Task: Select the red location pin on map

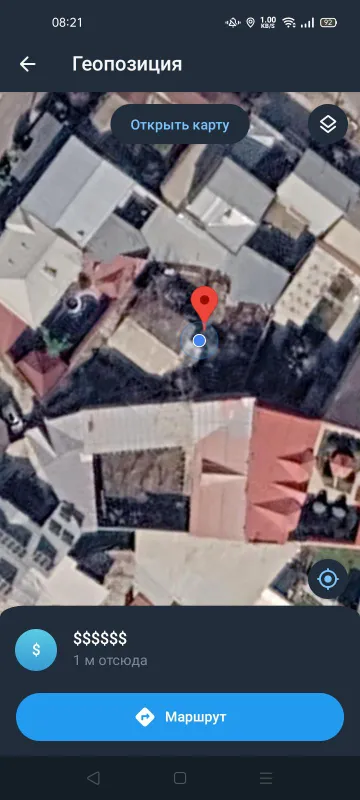Action: tap(204, 307)
